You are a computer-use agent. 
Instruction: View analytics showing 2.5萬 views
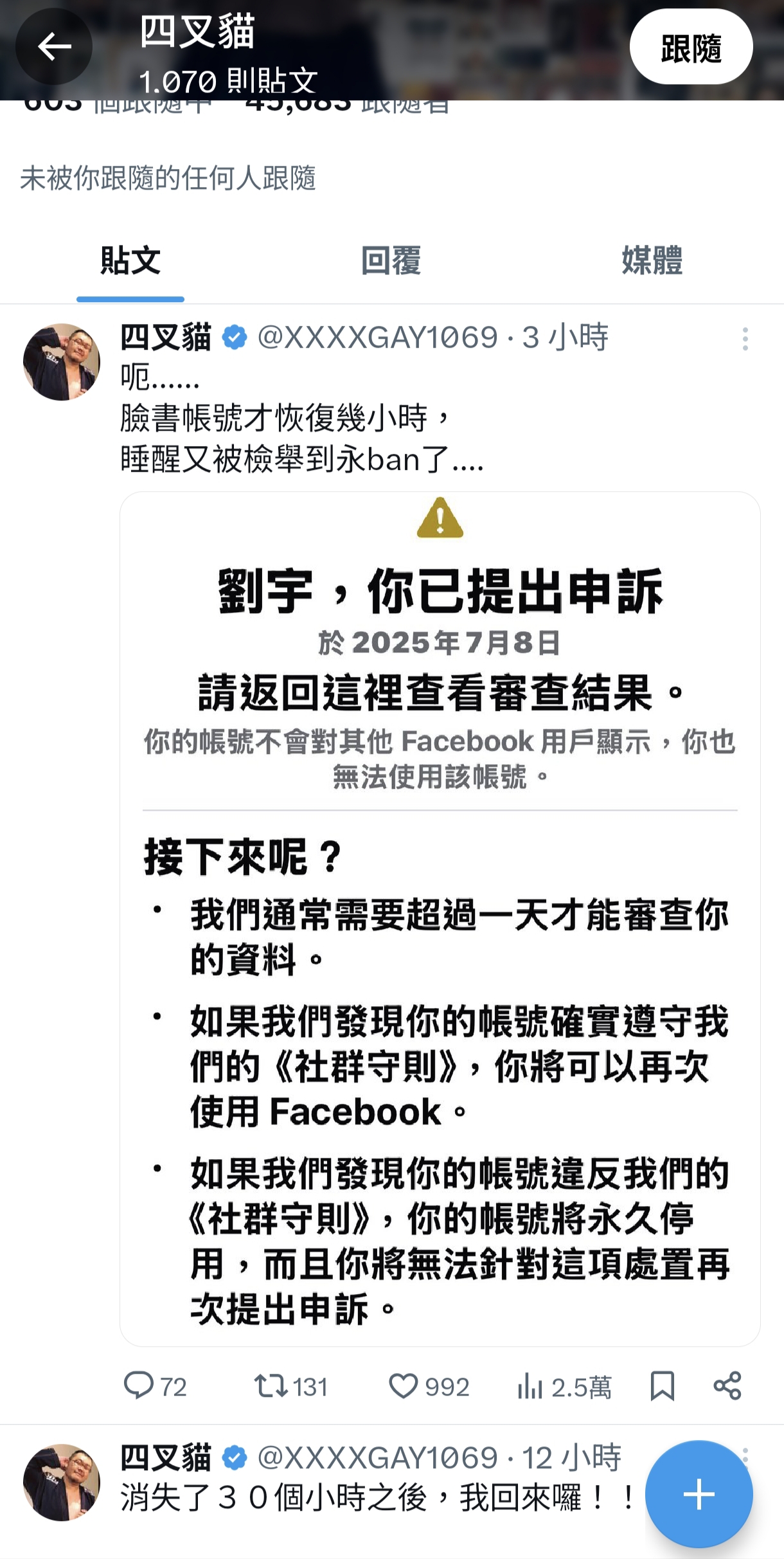point(564,1387)
